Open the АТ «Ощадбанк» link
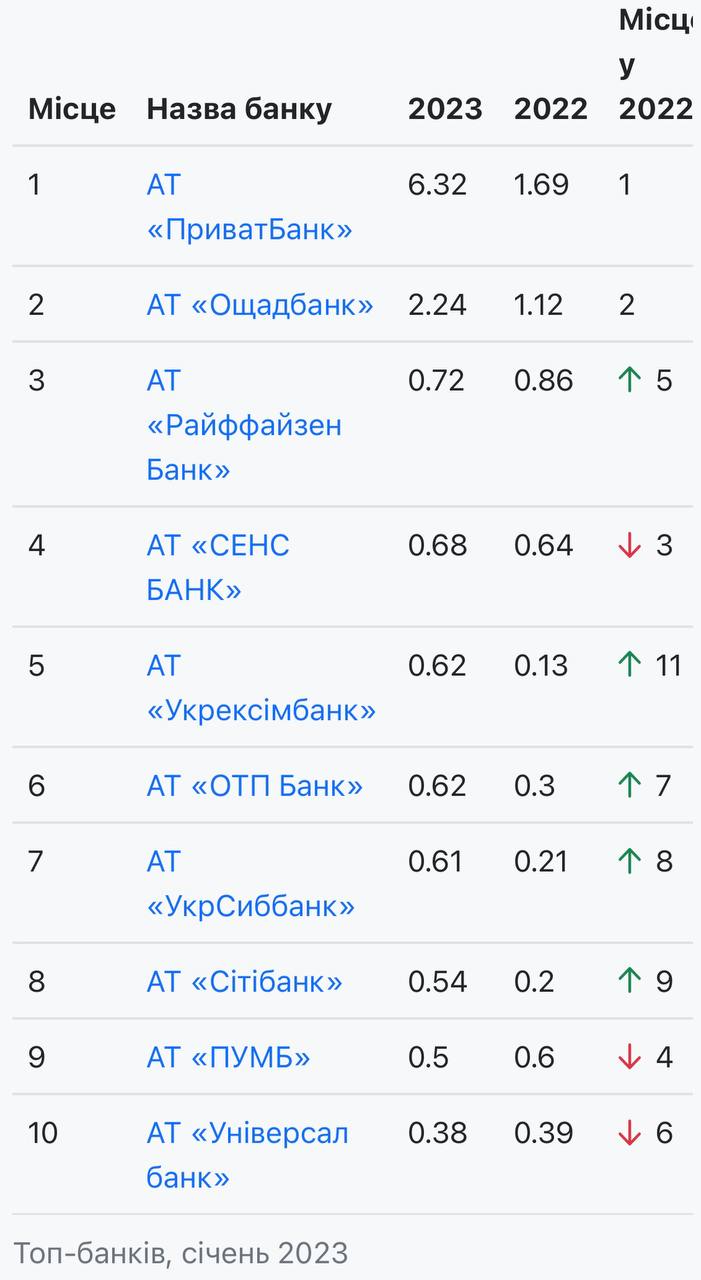This screenshot has width=701, height=1280. [x=260, y=305]
